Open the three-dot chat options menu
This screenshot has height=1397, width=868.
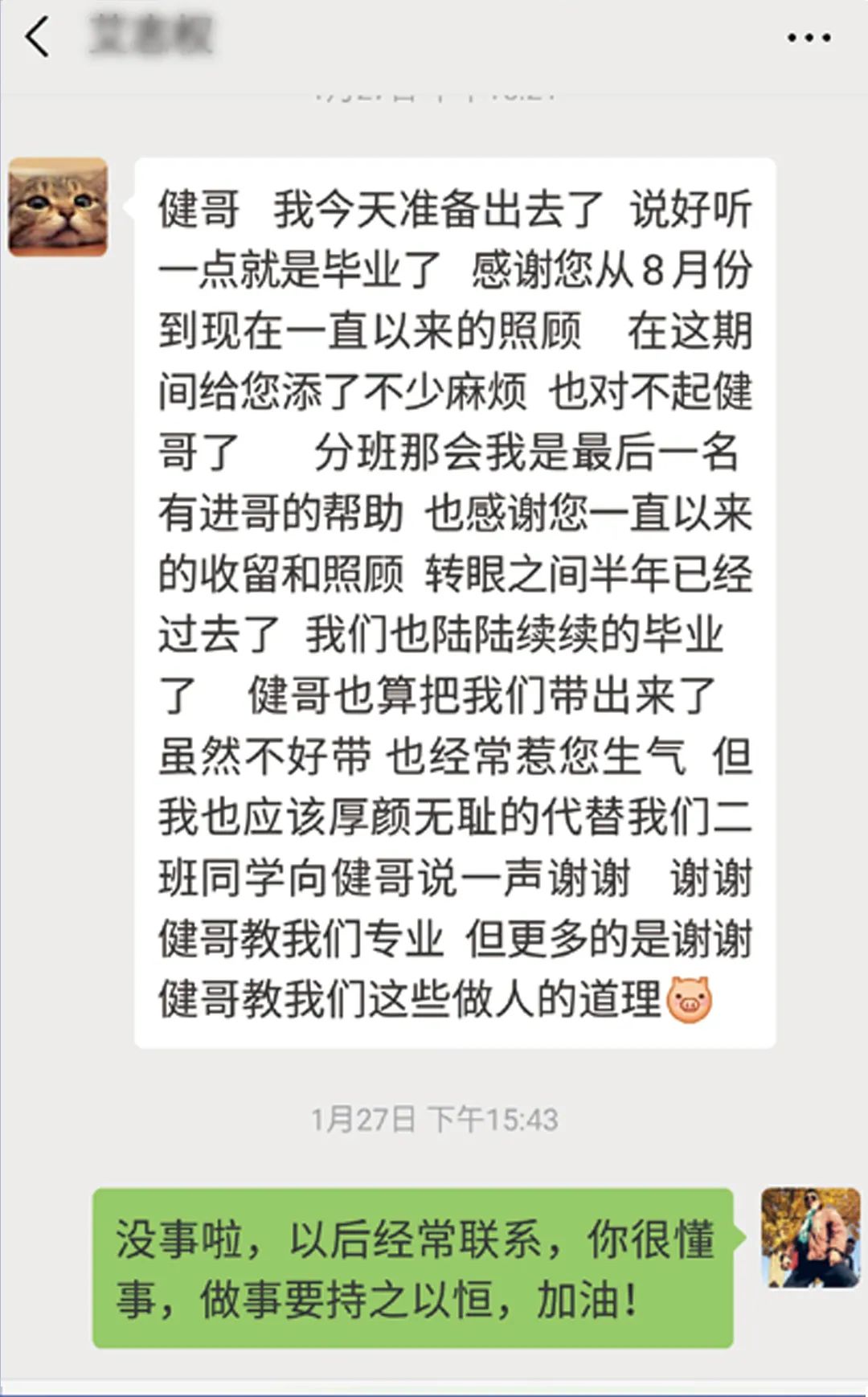pos(809,38)
